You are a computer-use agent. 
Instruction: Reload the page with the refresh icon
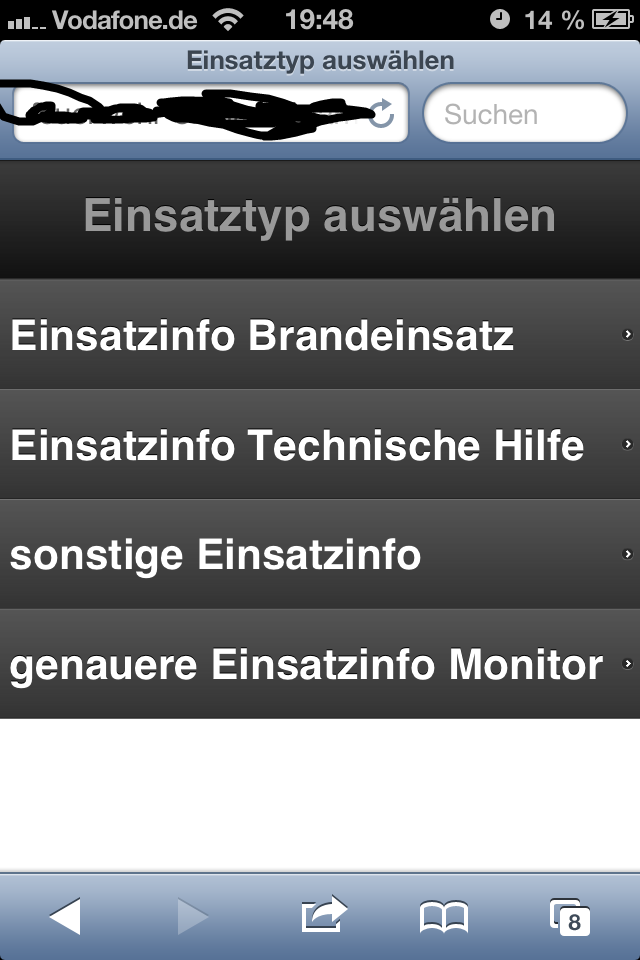pyautogui.click(x=382, y=113)
